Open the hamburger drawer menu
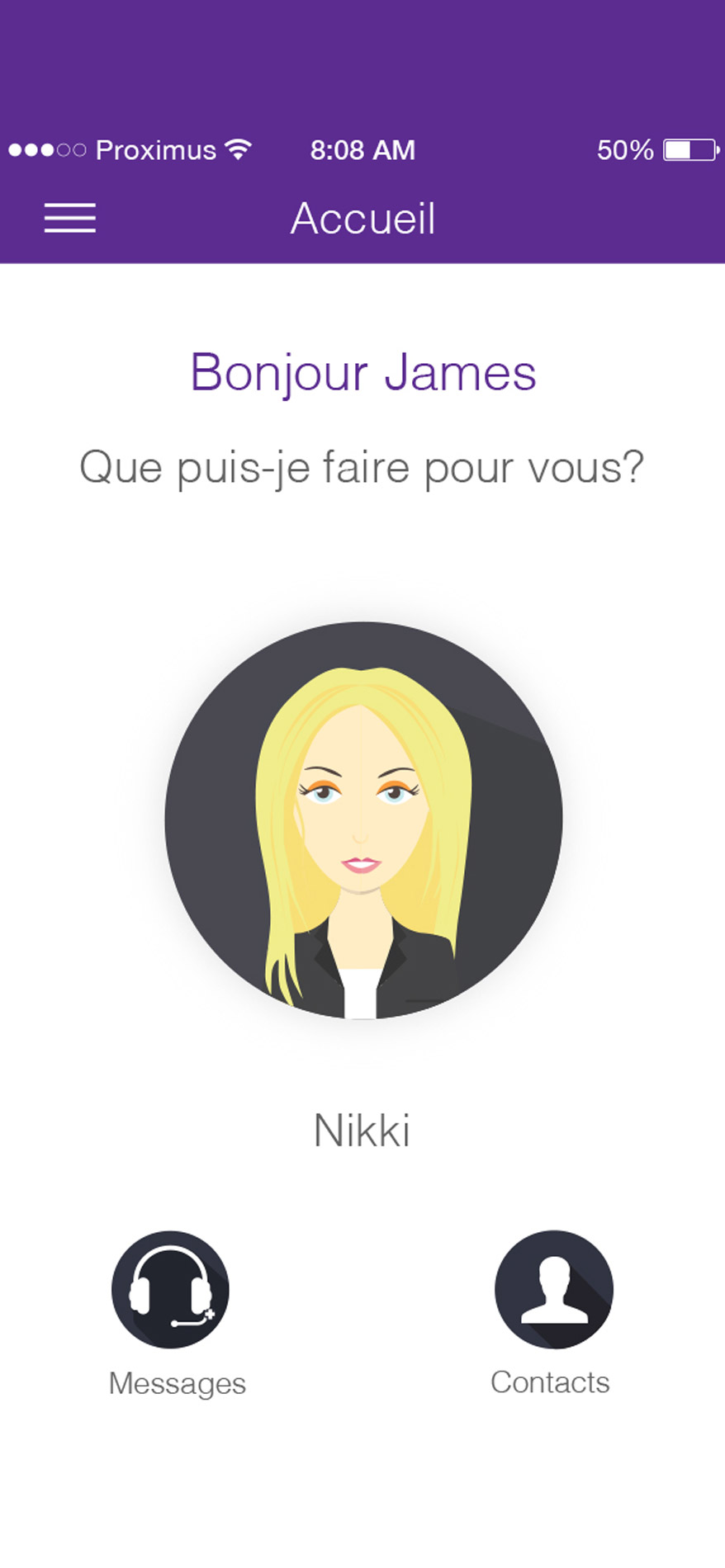The width and height of the screenshot is (725, 1568). pos(70,219)
